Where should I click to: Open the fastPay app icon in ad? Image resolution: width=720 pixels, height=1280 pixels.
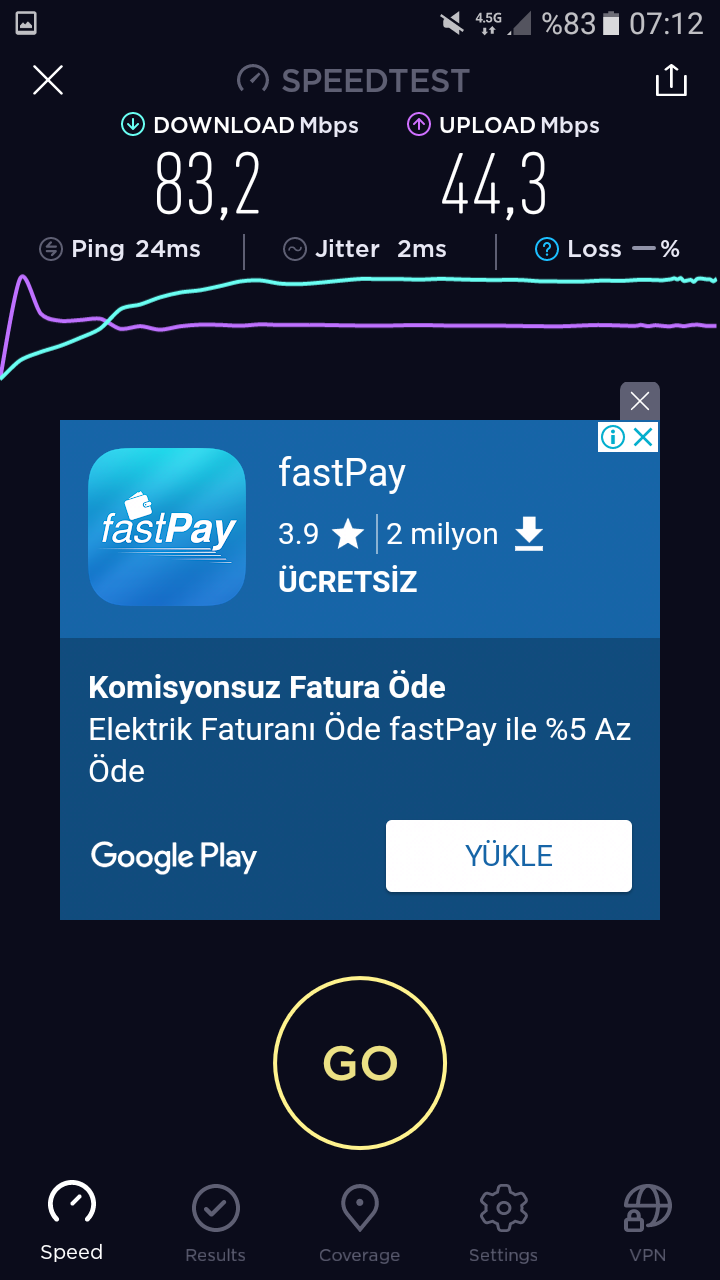click(x=167, y=527)
